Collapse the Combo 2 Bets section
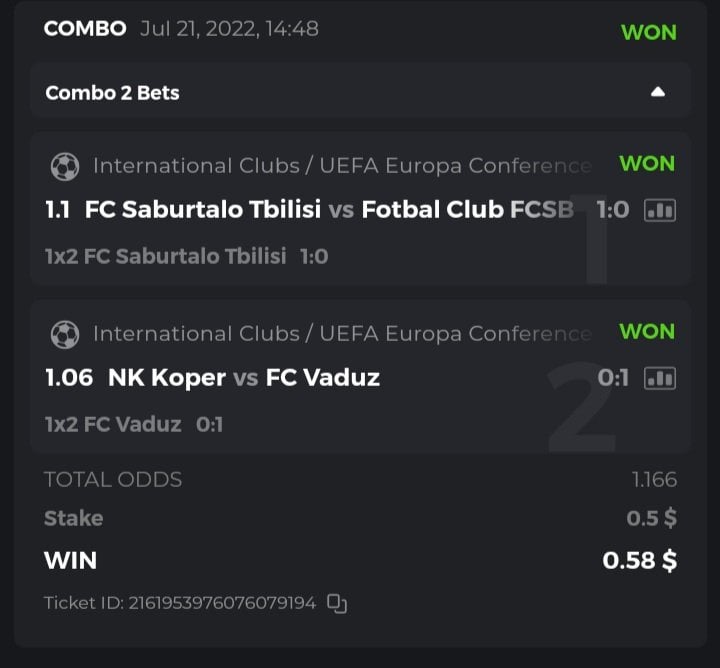720x668 pixels. click(657, 92)
